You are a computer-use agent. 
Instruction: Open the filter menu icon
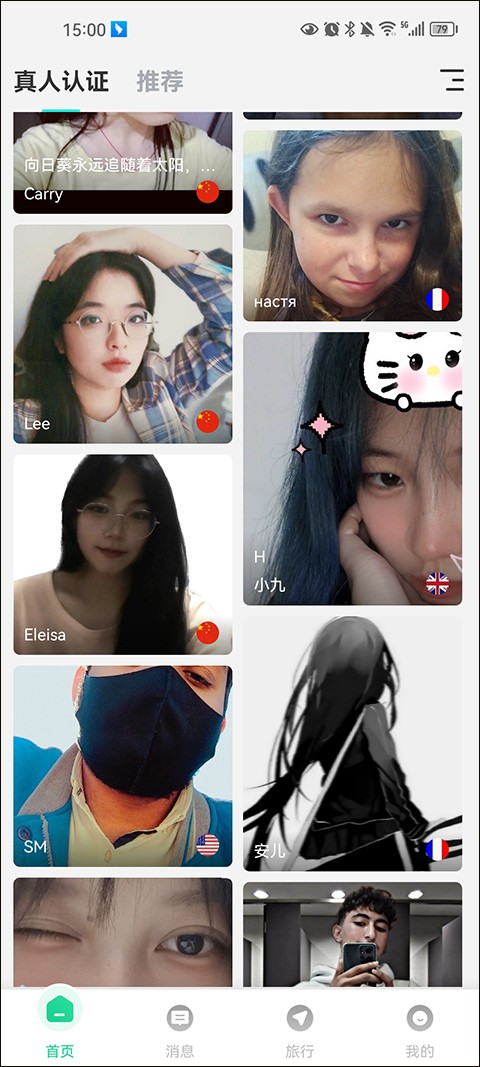(451, 80)
